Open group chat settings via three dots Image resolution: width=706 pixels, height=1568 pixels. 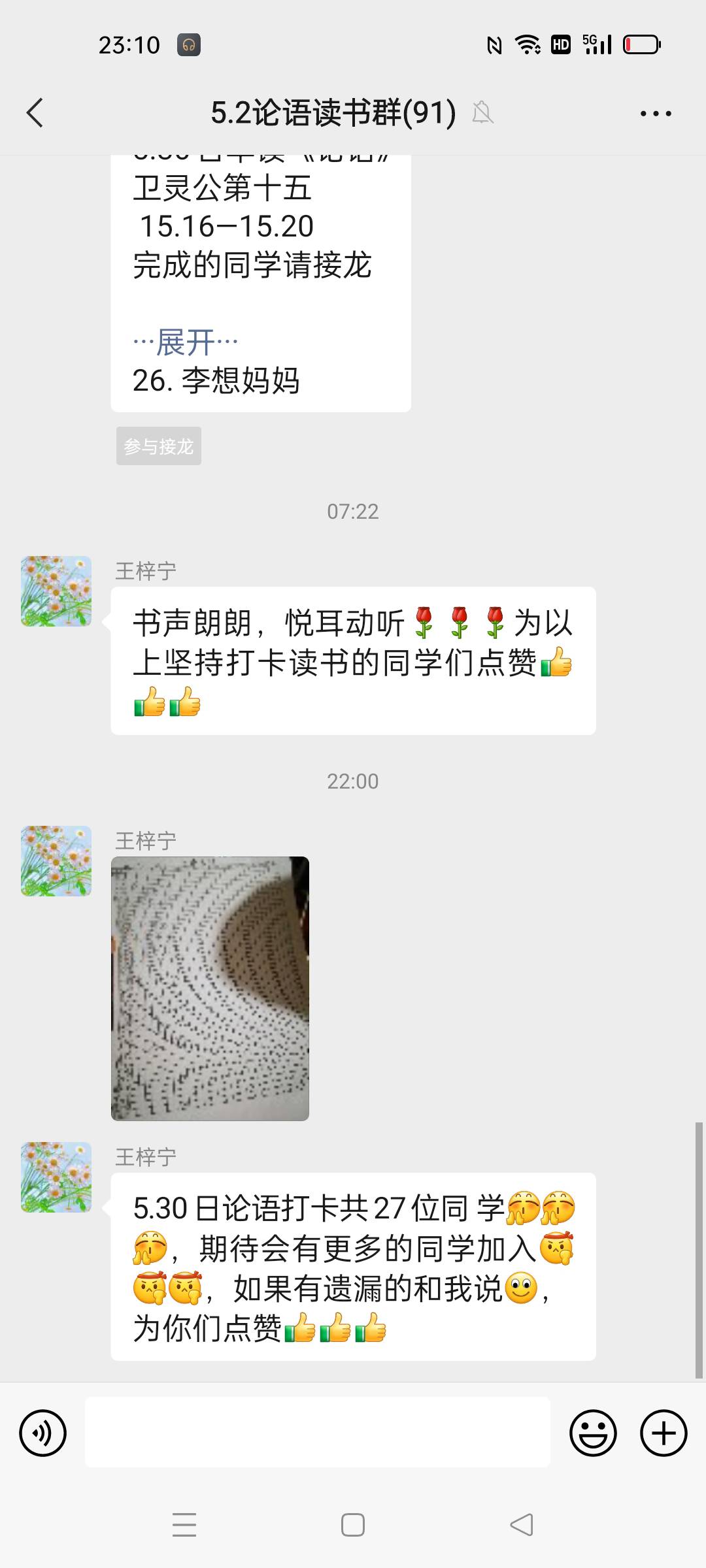656,112
